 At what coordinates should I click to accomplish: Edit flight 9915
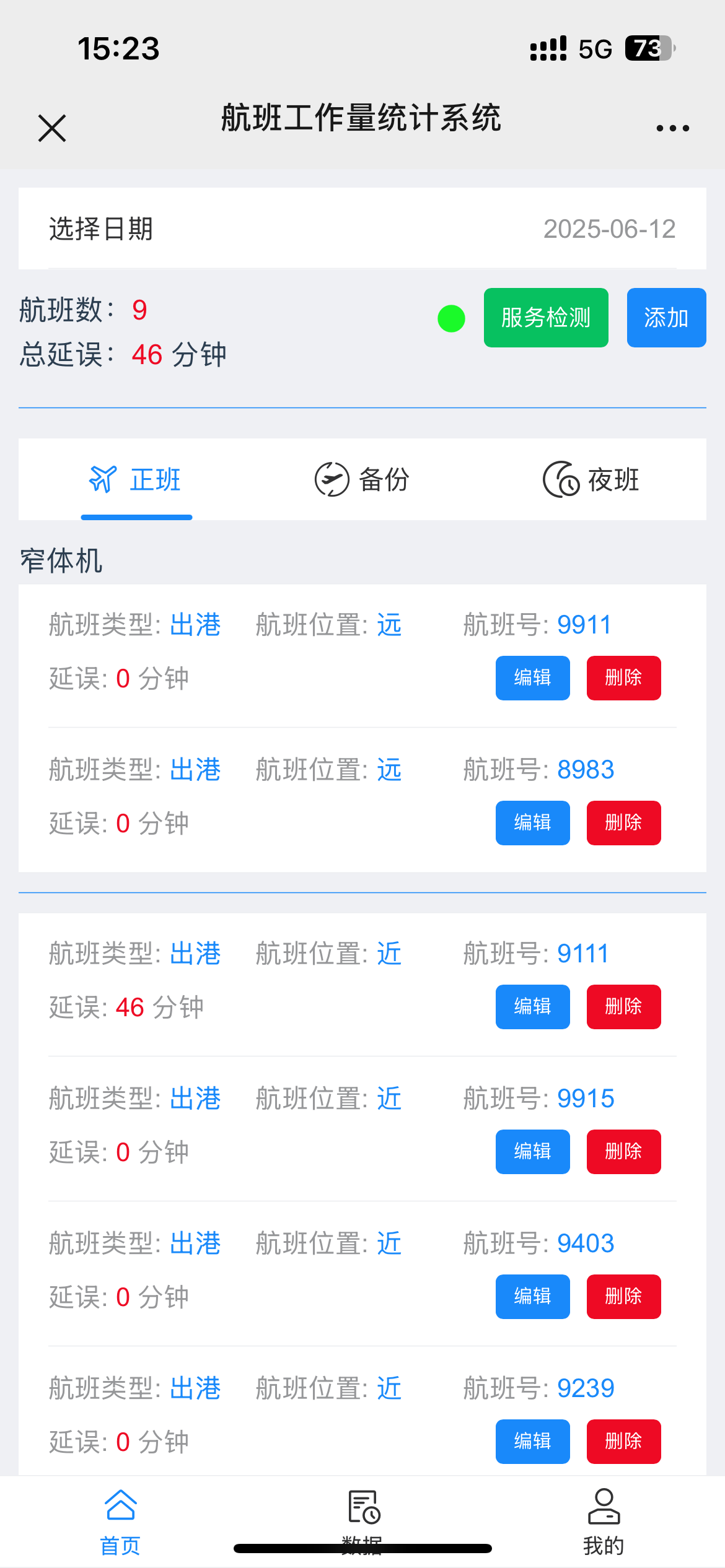click(x=532, y=1152)
